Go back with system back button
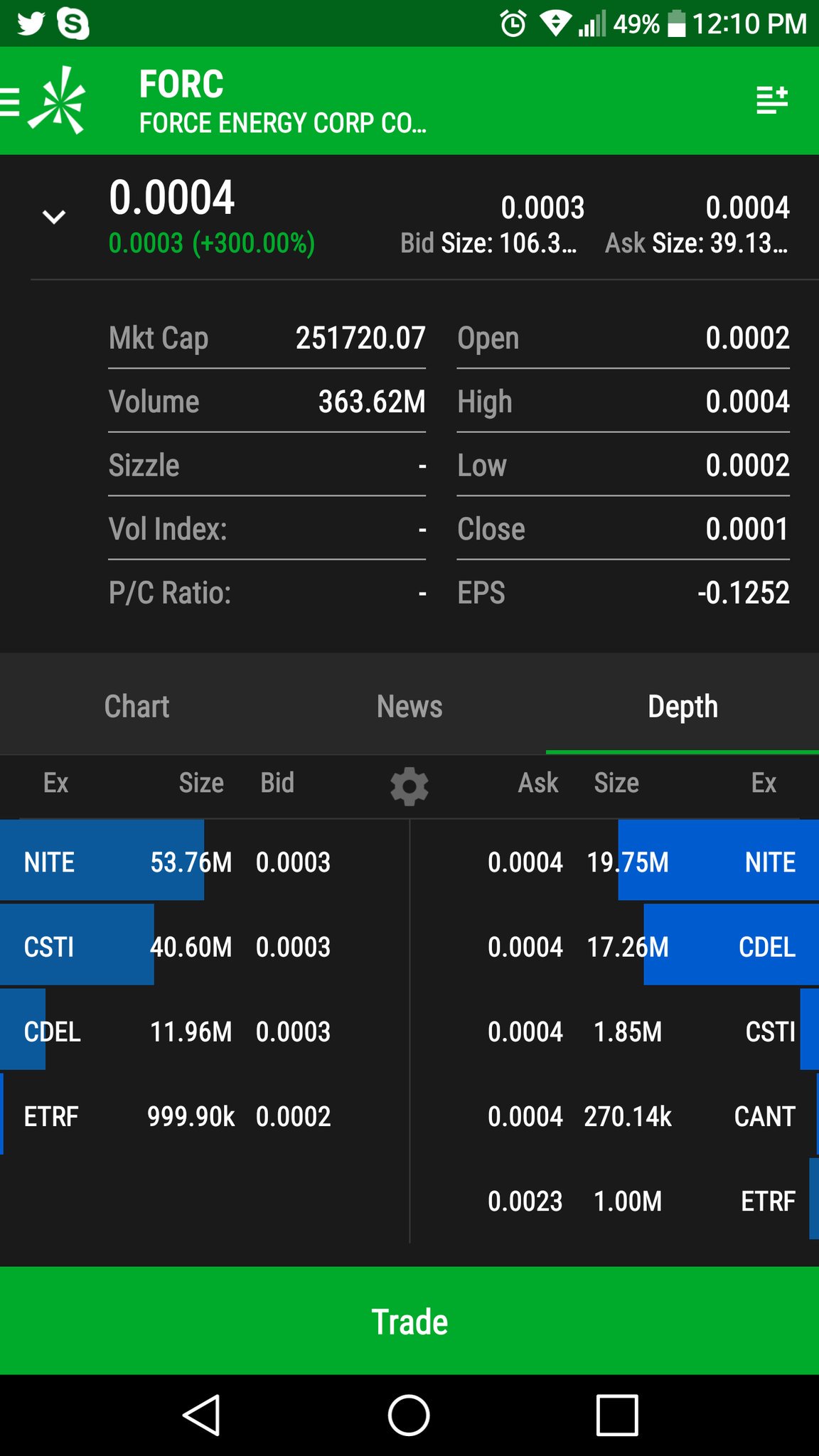Viewport: 819px width, 1456px height. pyautogui.click(x=202, y=1415)
